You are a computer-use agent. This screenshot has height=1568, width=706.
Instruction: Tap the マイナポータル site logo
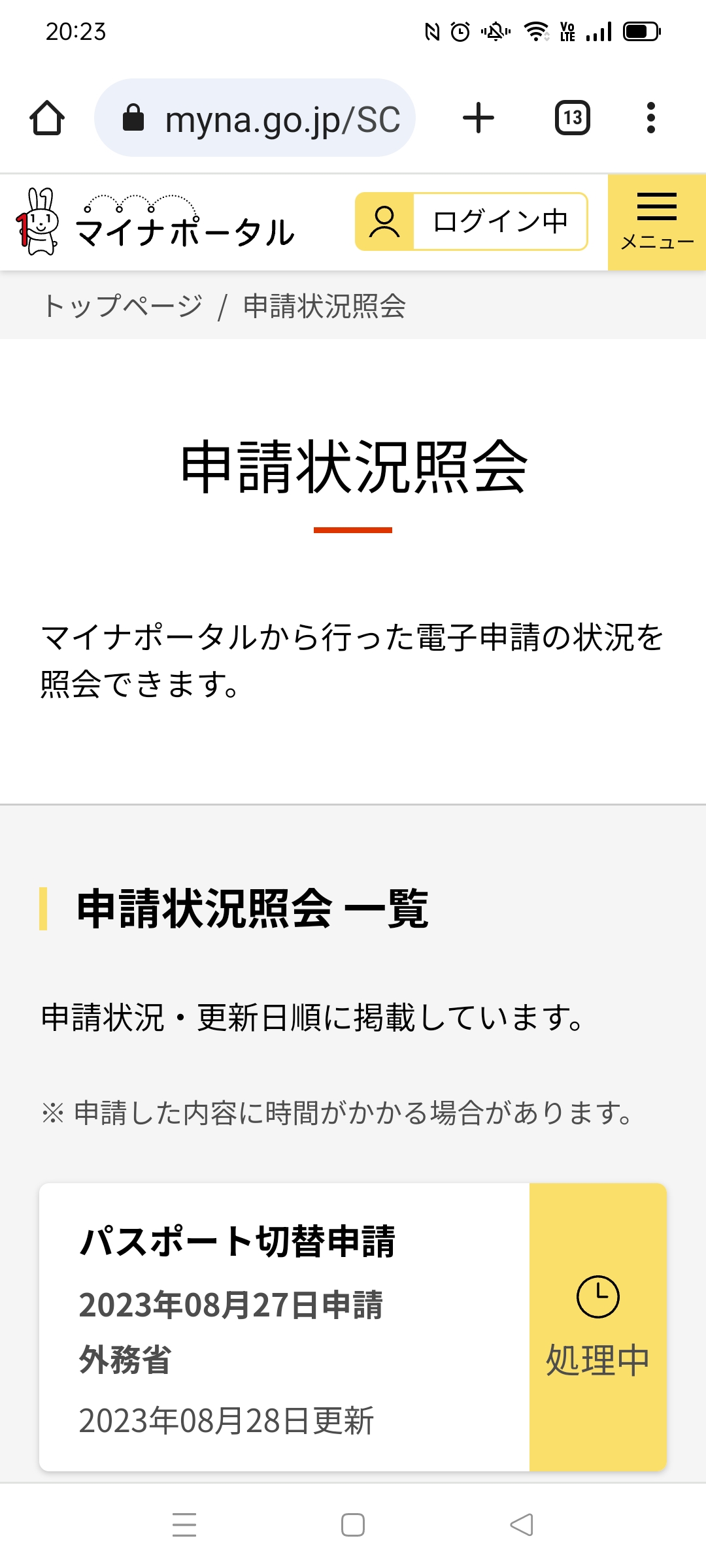coord(156,223)
